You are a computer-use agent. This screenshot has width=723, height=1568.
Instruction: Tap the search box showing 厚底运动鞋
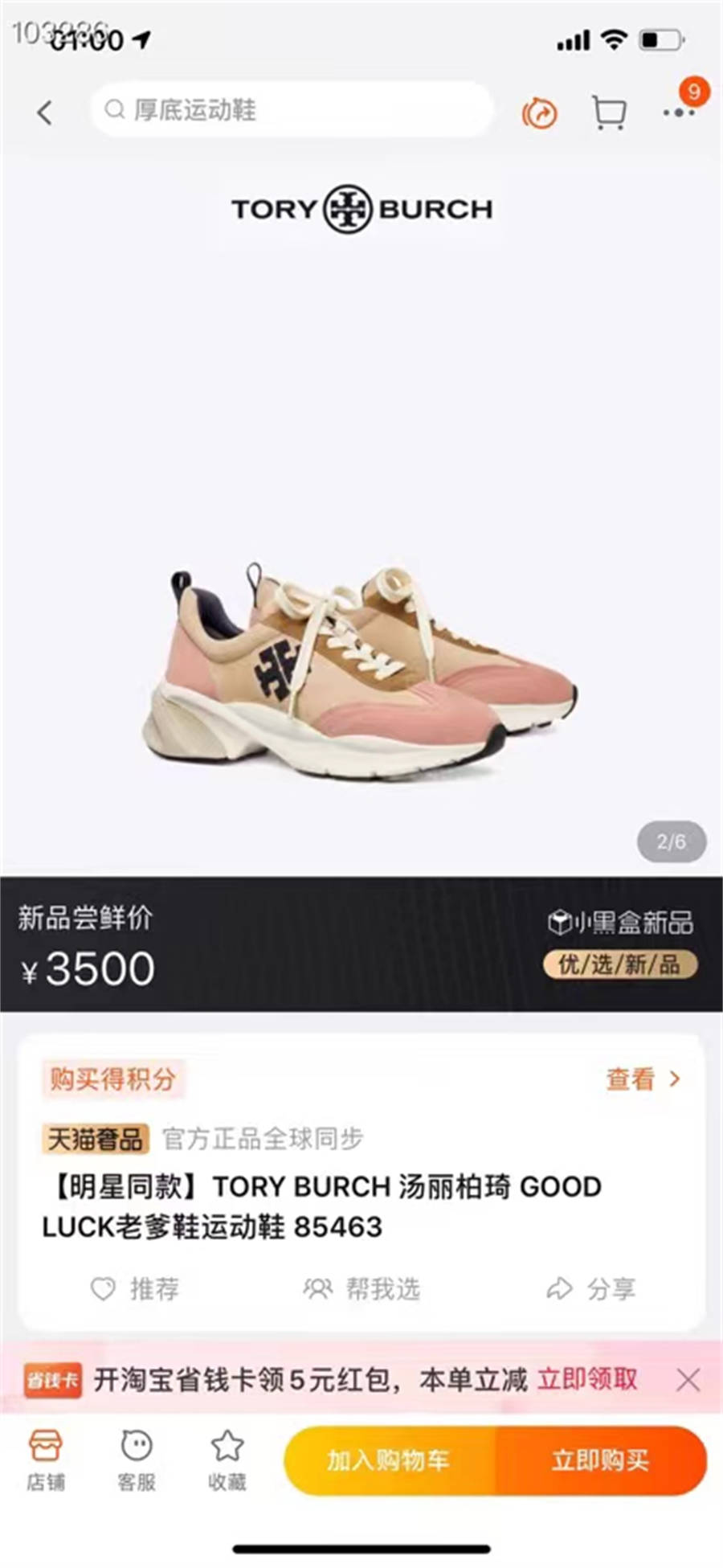click(289, 110)
